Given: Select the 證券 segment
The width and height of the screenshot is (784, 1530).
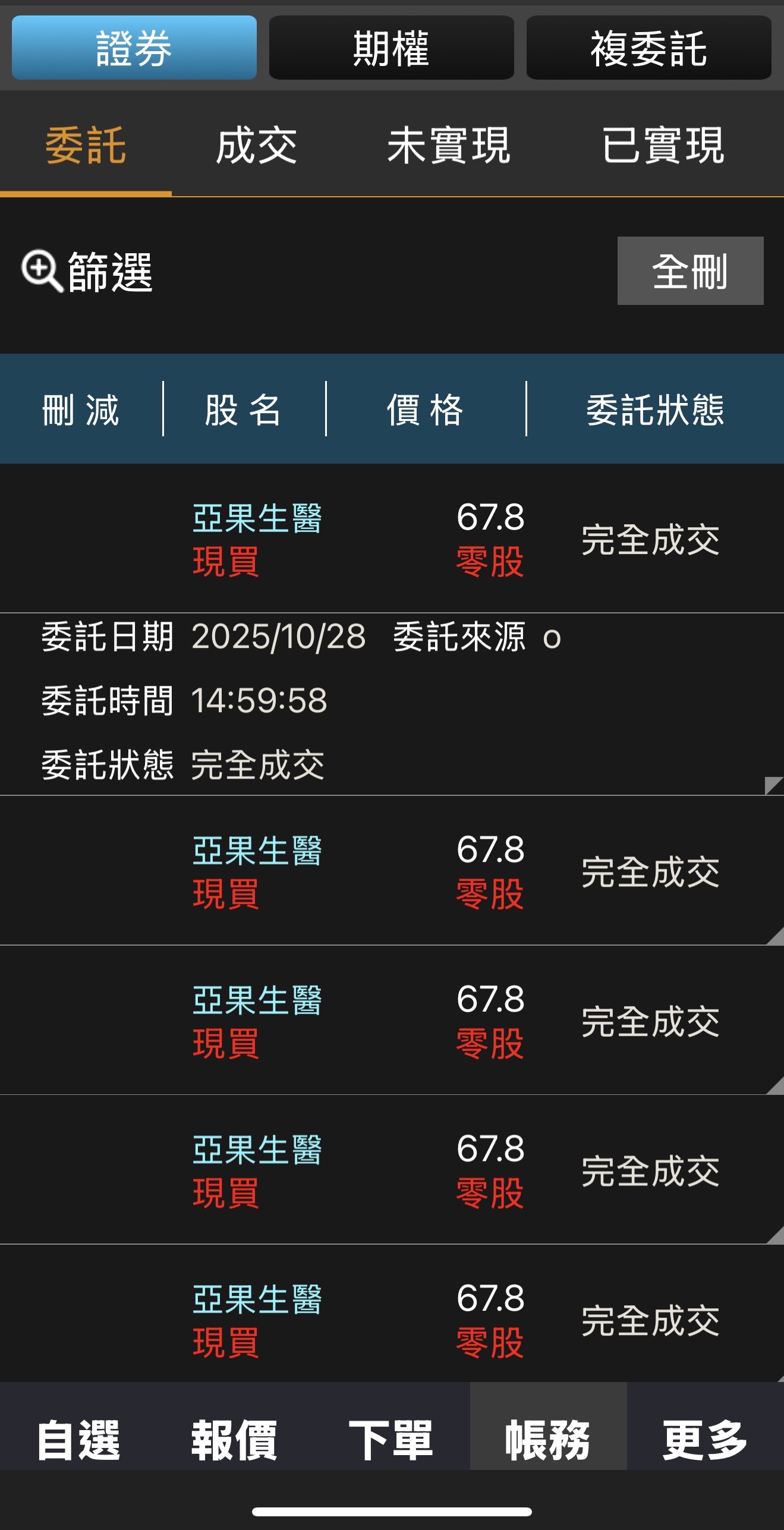Looking at the screenshot, I should click(134, 48).
